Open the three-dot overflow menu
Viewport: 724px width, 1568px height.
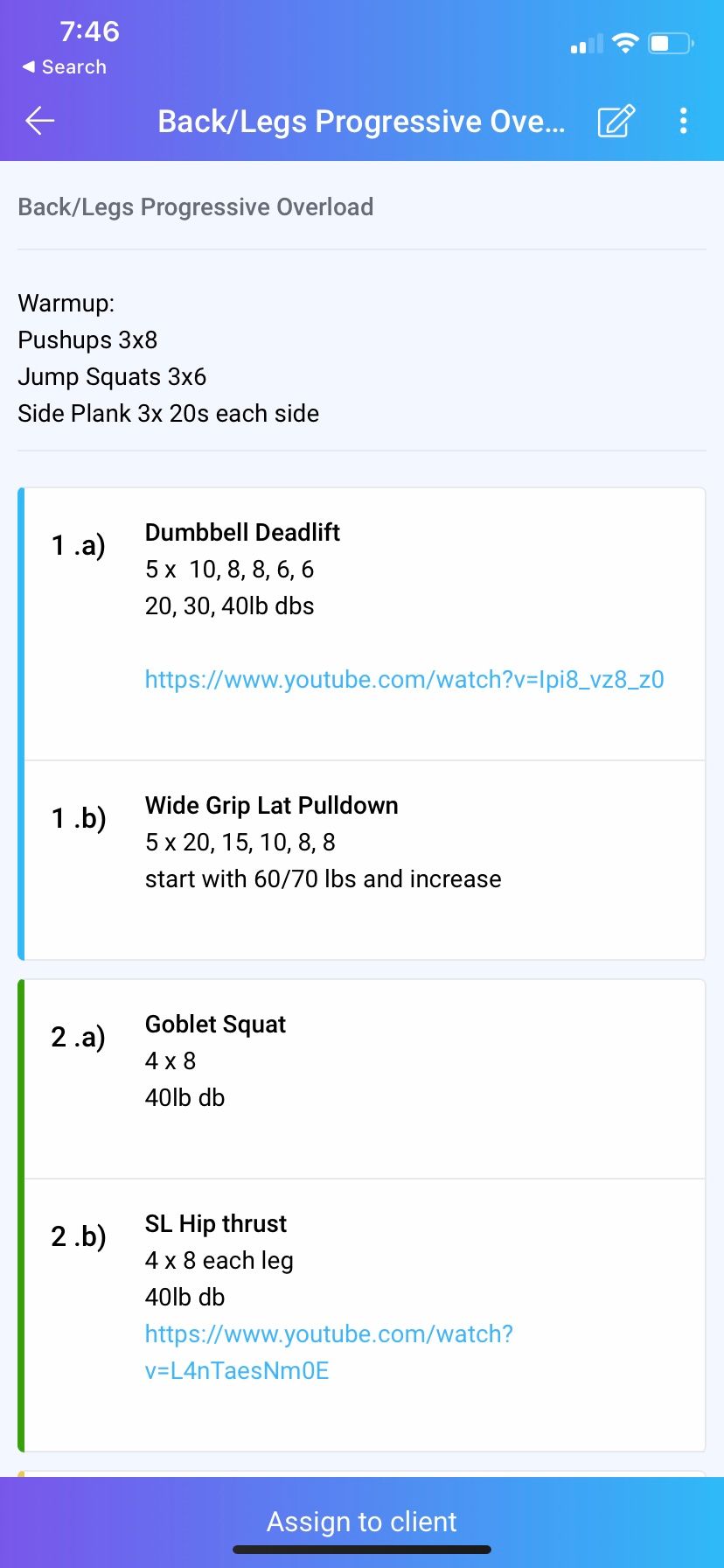[x=683, y=121]
